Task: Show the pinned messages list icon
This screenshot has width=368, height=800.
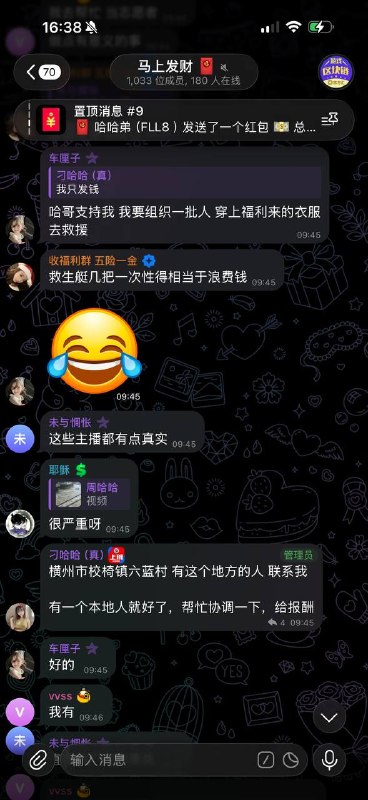Action: coord(329,120)
